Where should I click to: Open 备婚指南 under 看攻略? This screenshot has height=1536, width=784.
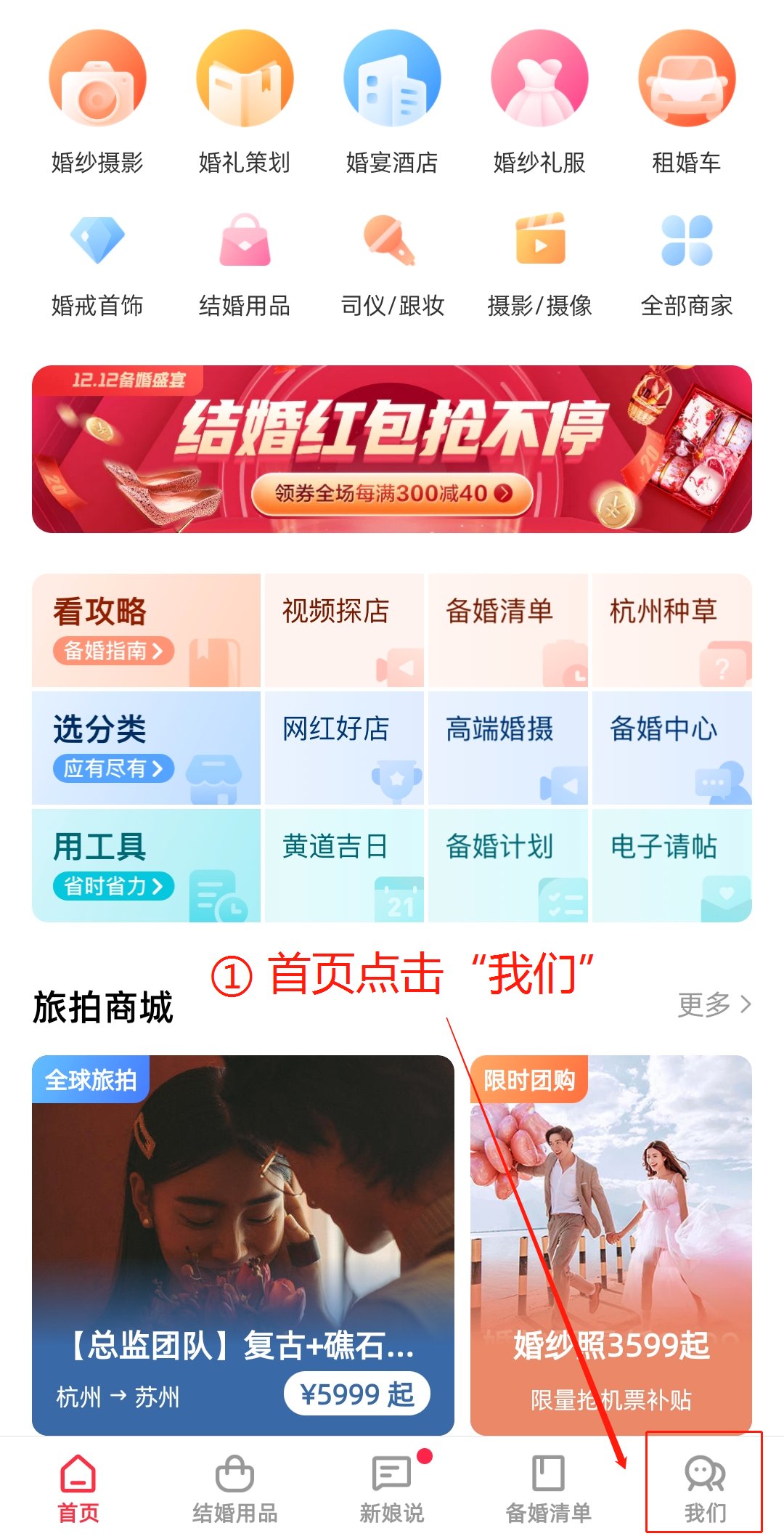113,651
